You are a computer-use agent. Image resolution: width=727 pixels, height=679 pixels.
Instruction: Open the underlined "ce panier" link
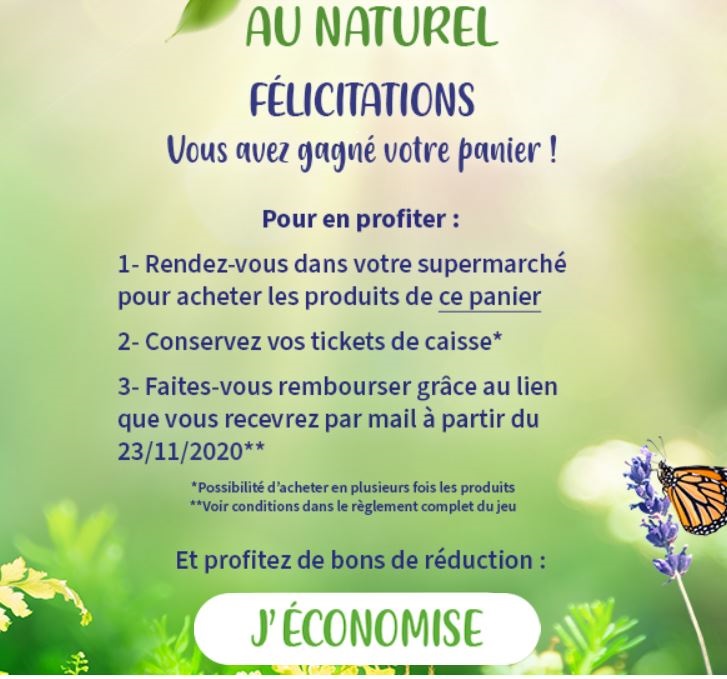(489, 297)
